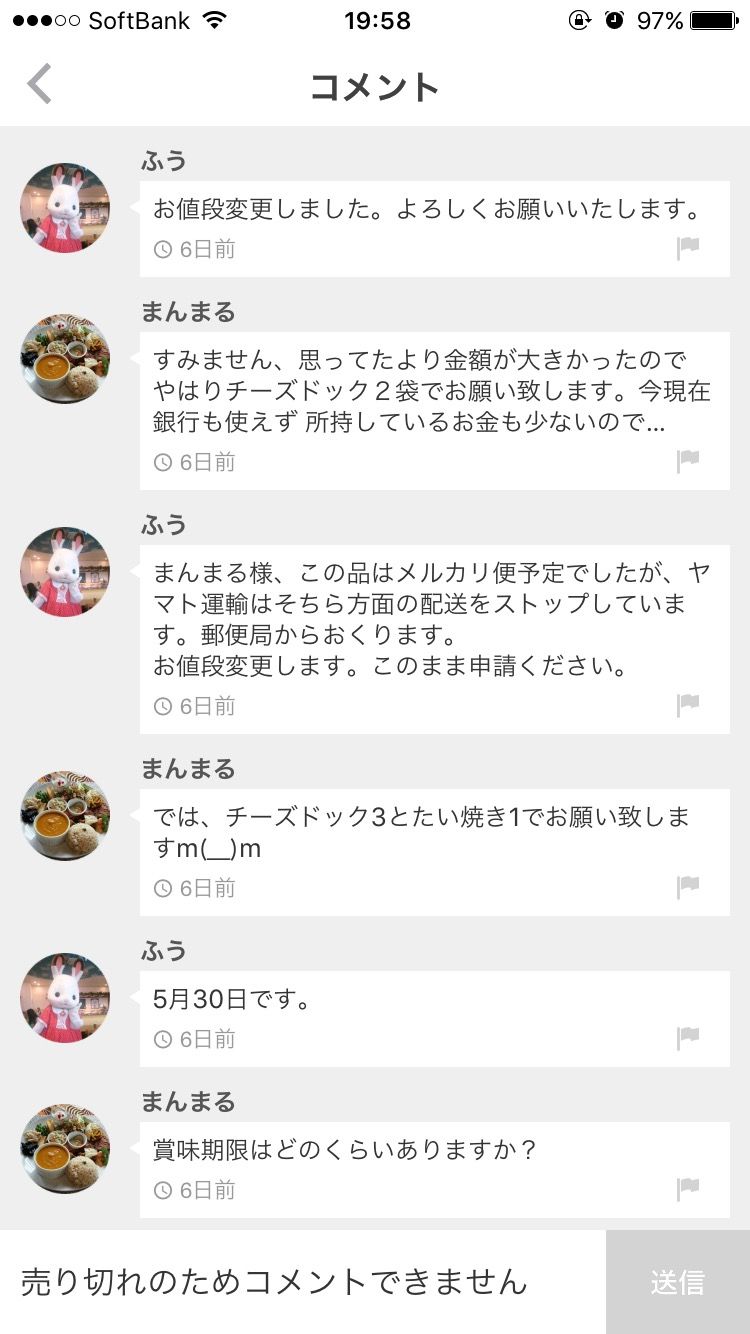Tap the 売り切れのためコメントできません comment field
Image resolution: width=750 pixels, height=1334 pixels.
pos(300,1281)
